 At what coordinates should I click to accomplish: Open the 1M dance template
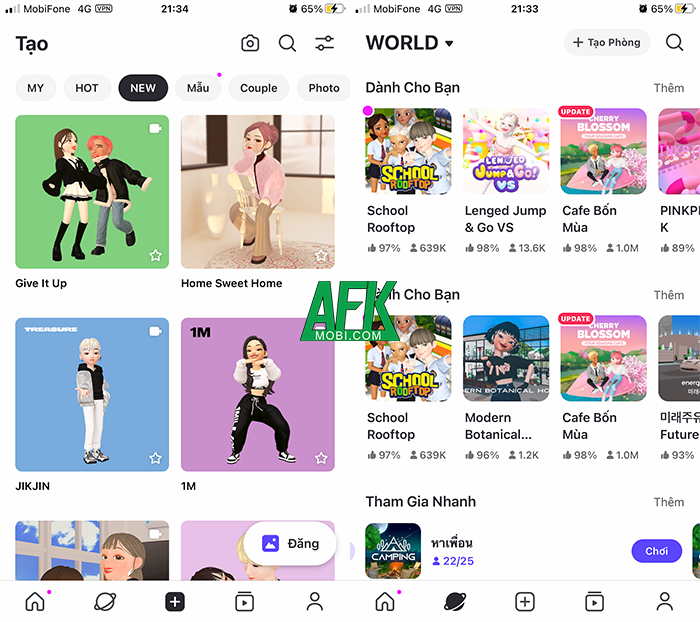[257, 395]
